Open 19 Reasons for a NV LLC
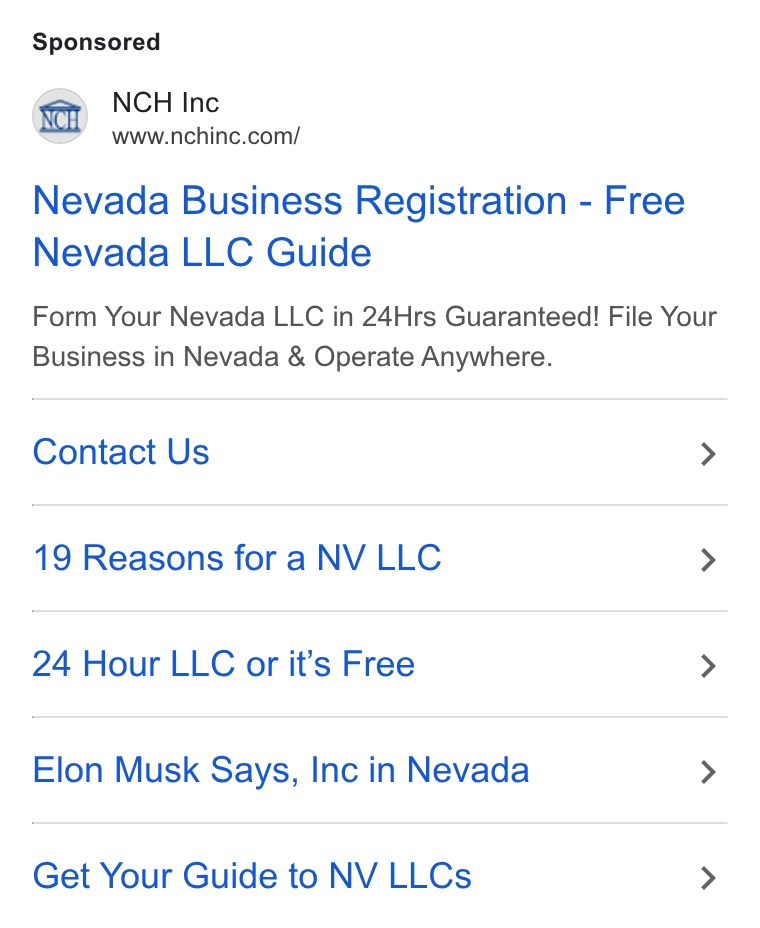 point(379,558)
